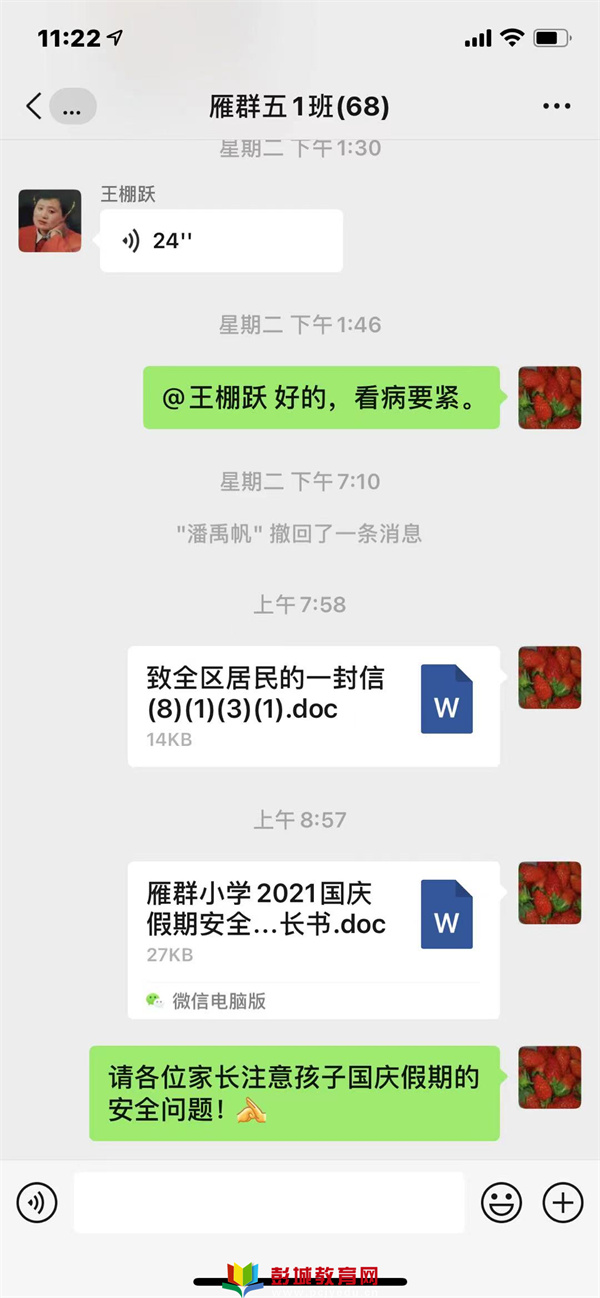
Task: Open 王棚跃's profile avatar
Action: [50, 220]
